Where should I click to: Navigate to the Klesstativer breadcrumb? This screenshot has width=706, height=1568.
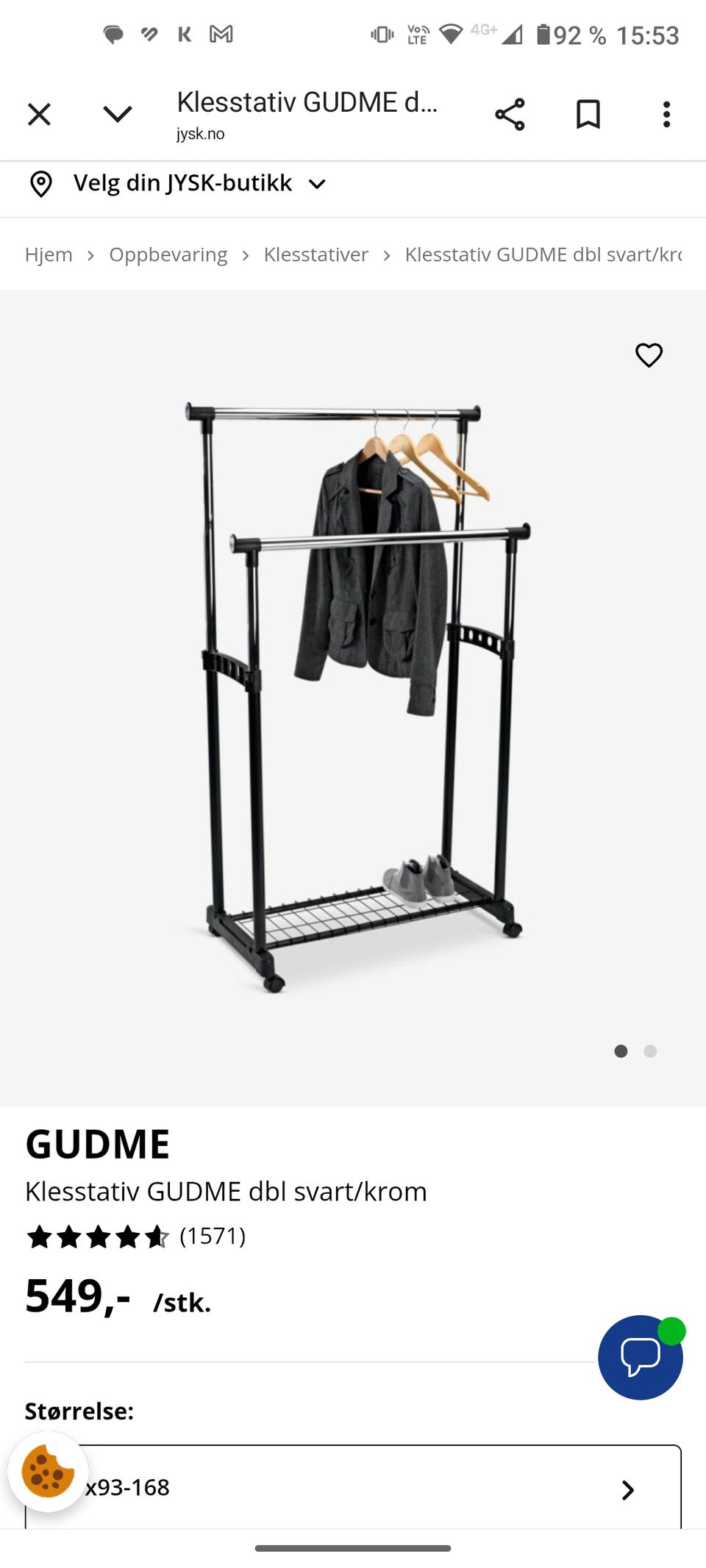coord(316,254)
